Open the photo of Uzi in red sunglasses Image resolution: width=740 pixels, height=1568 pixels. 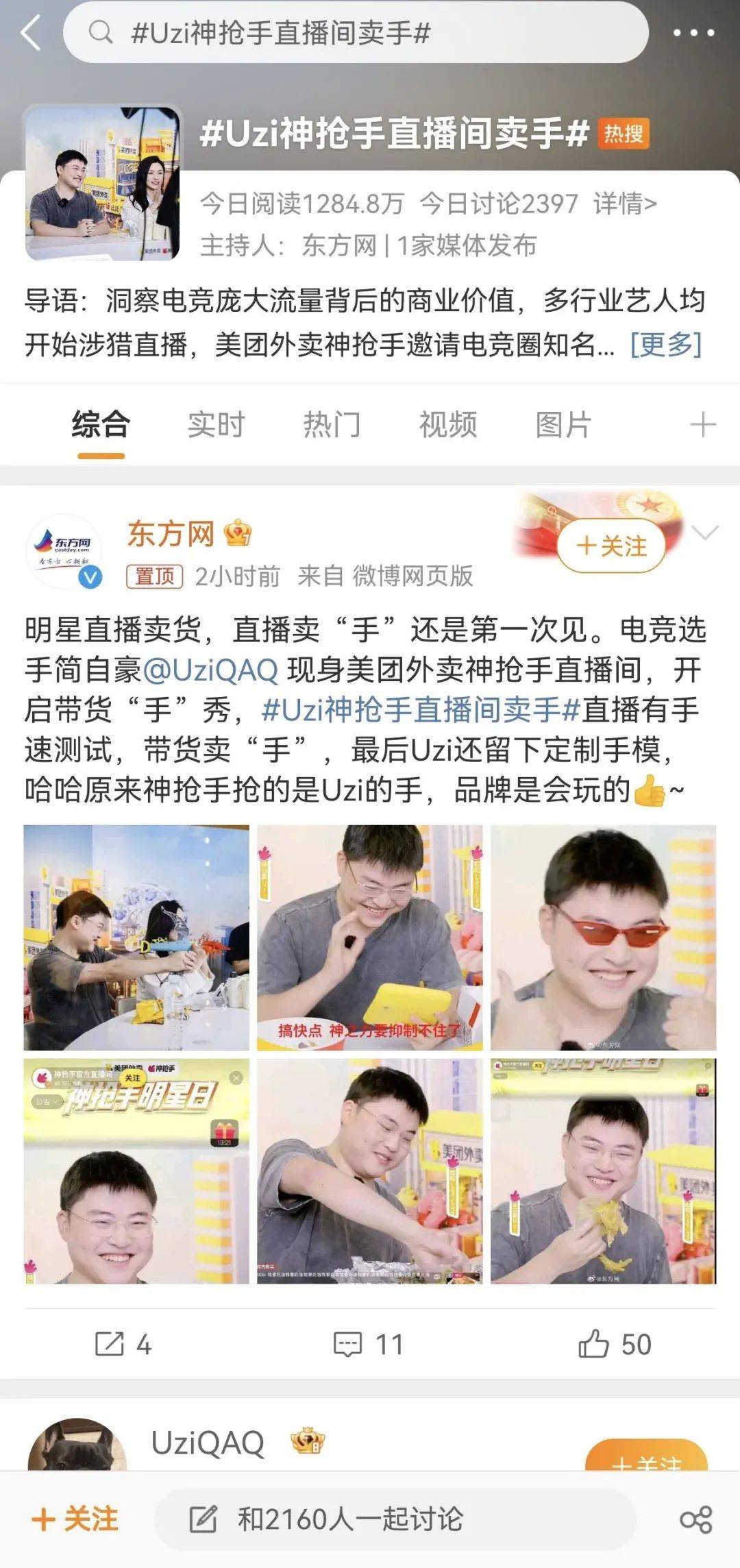603,938
